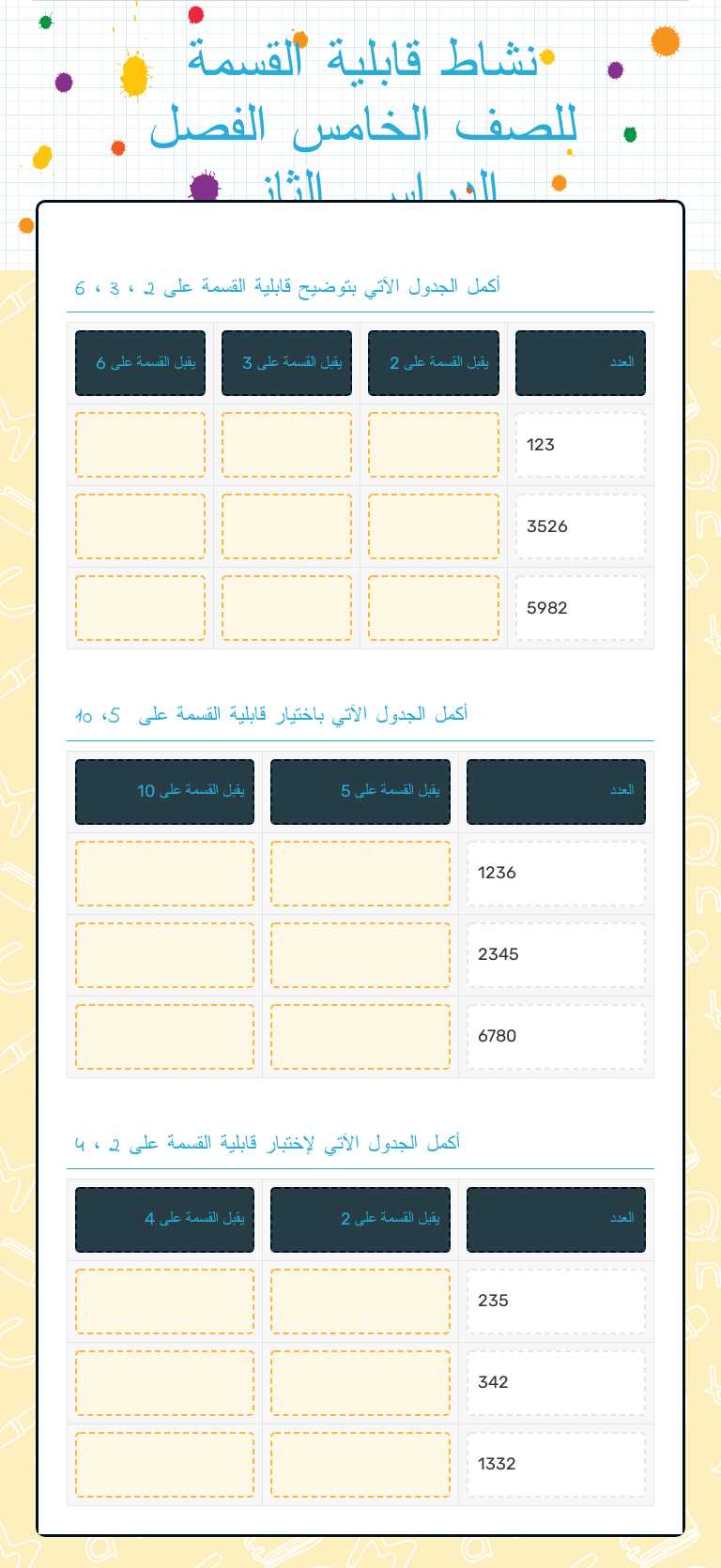The height and width of the screenshot is (1568, 721).
Task: Click the number cell showing 6780
Action: [556, 1036]
